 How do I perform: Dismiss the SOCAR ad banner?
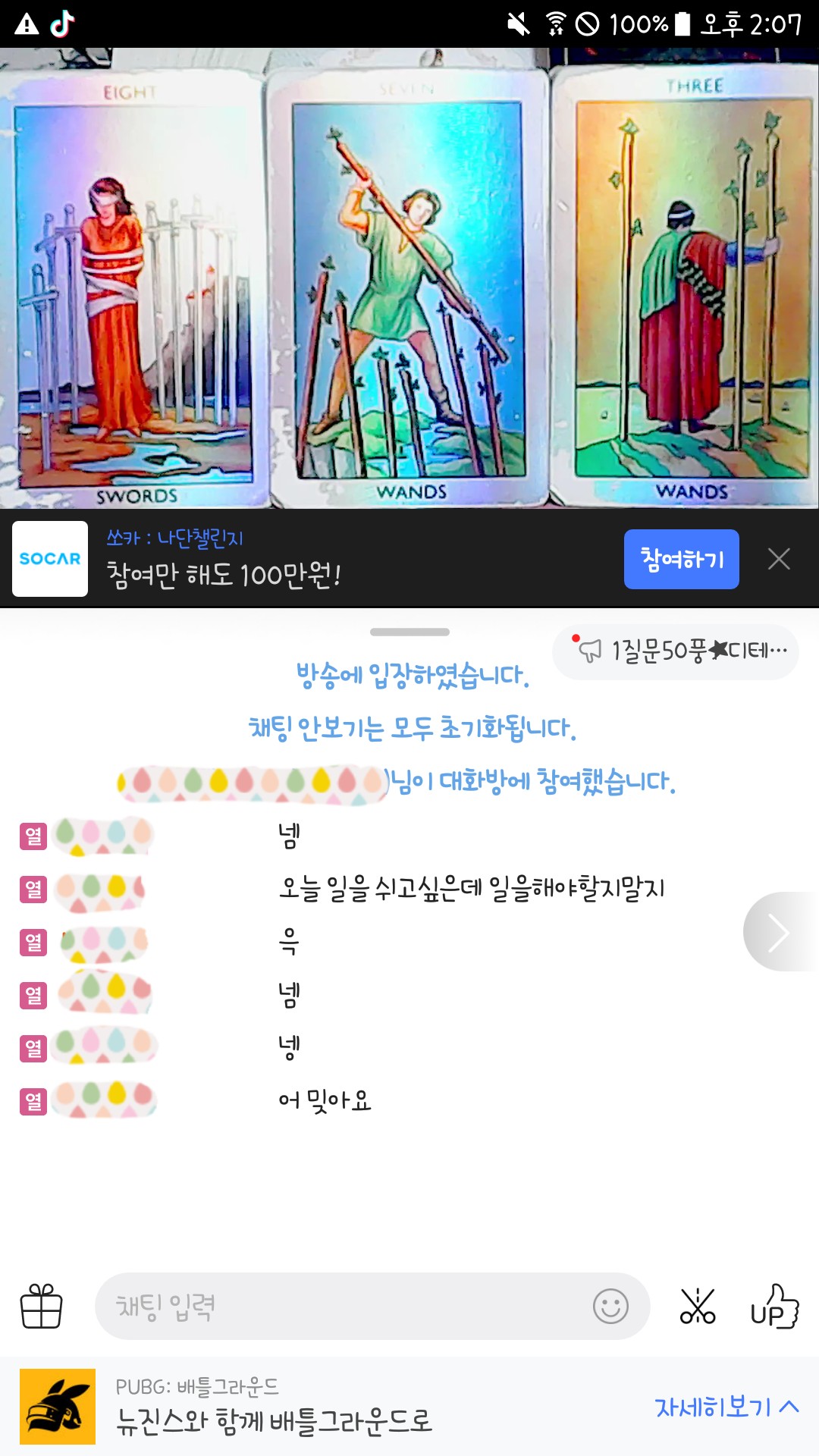click(x=779, y=560)
